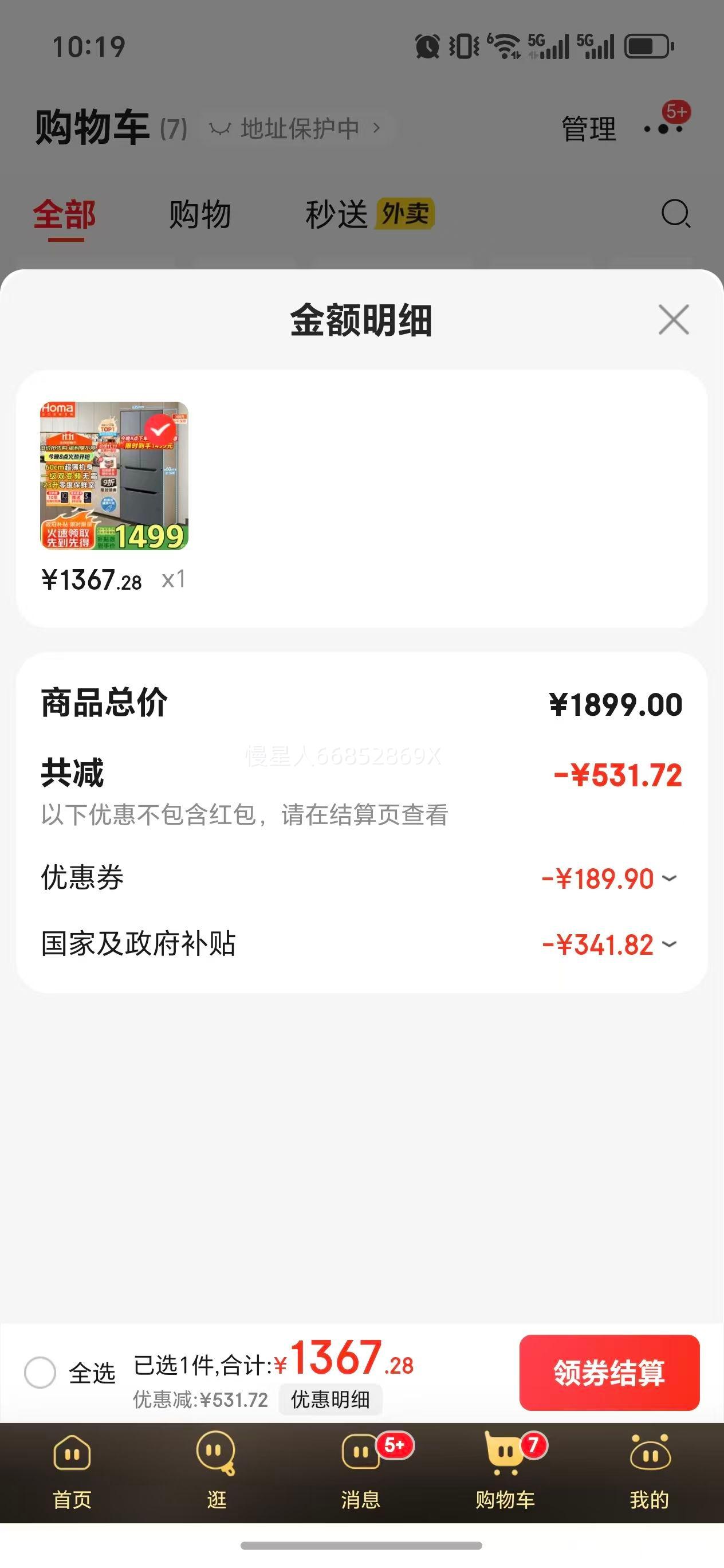Toggle the 全选 select-all circle
Screen dimensions: 724x1568
point(40,1373)
